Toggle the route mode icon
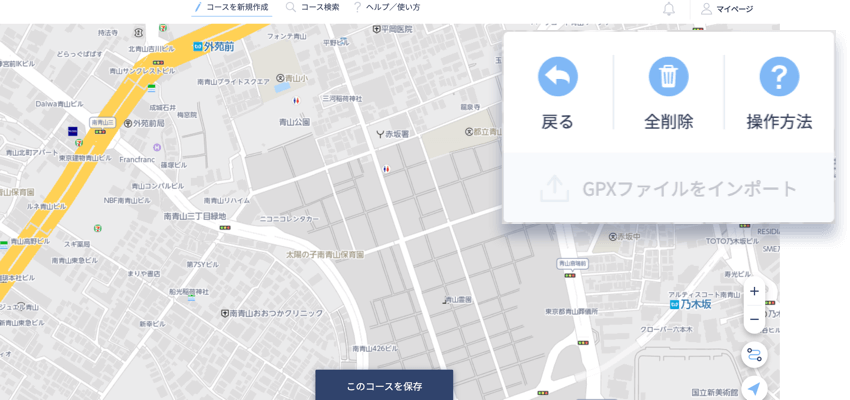Image resolution: width=850 pixels, height=400 pixels. [x=754, y=355]
